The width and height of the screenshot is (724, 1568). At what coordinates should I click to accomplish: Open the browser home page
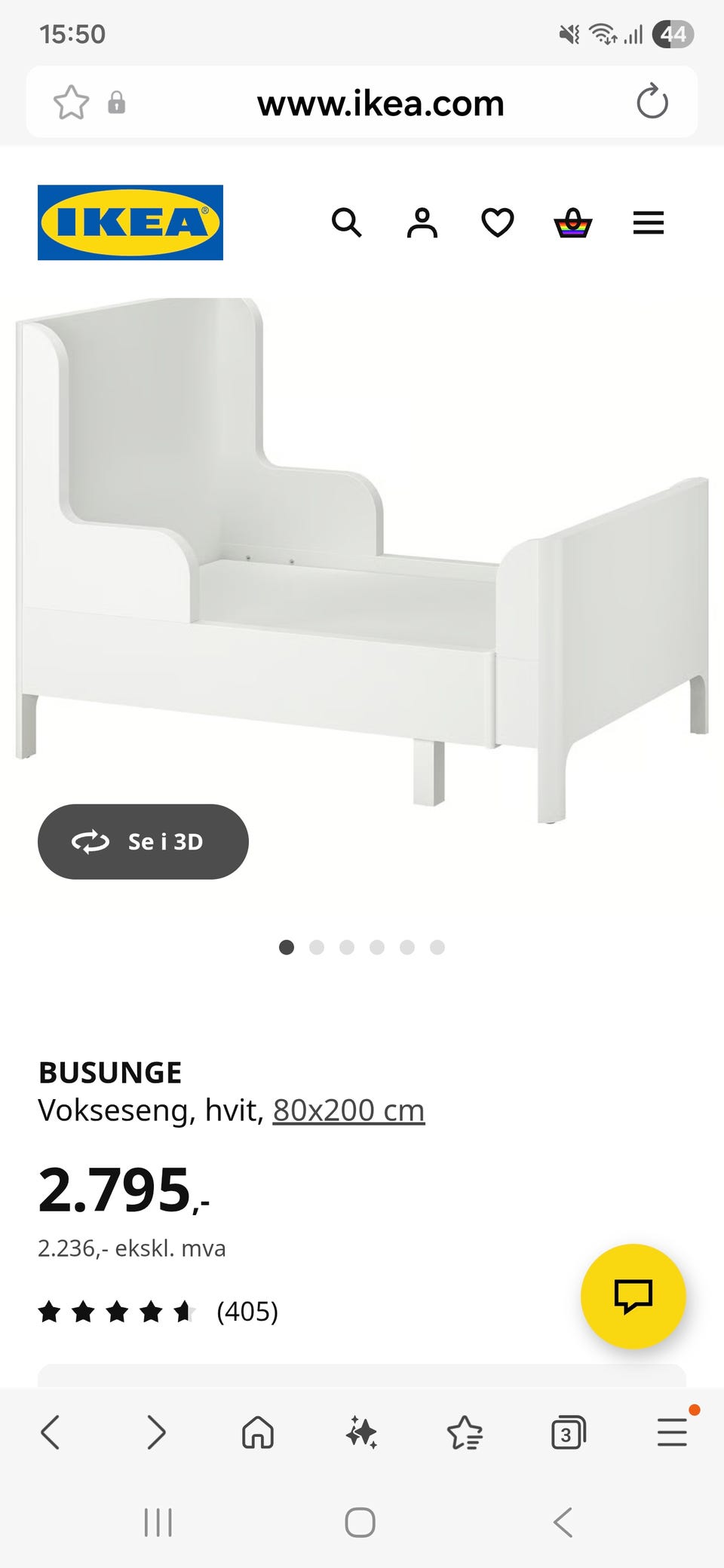[x=258, y=1432]
